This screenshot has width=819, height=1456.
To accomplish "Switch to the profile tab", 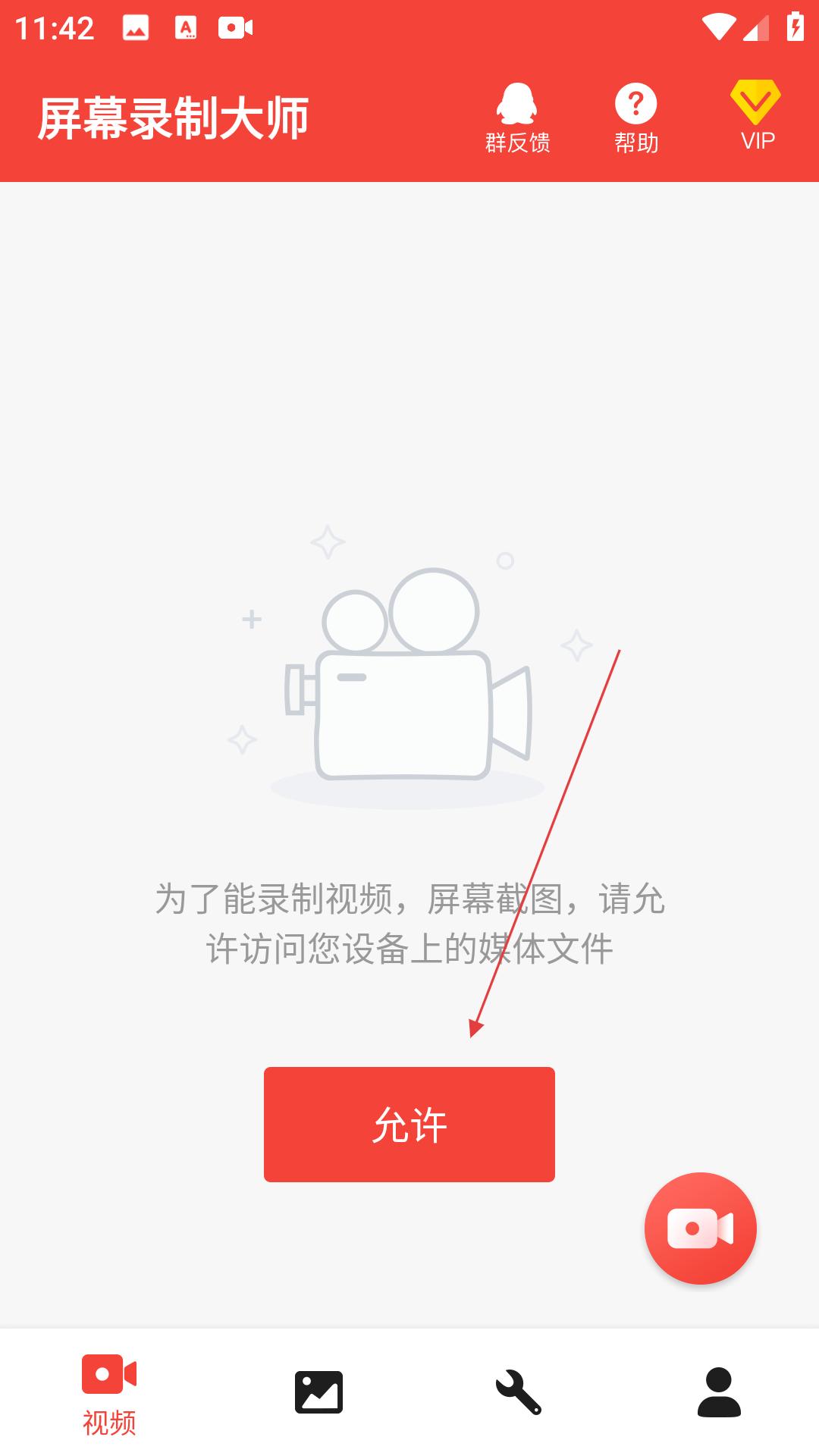I will tap(718, 1392).
